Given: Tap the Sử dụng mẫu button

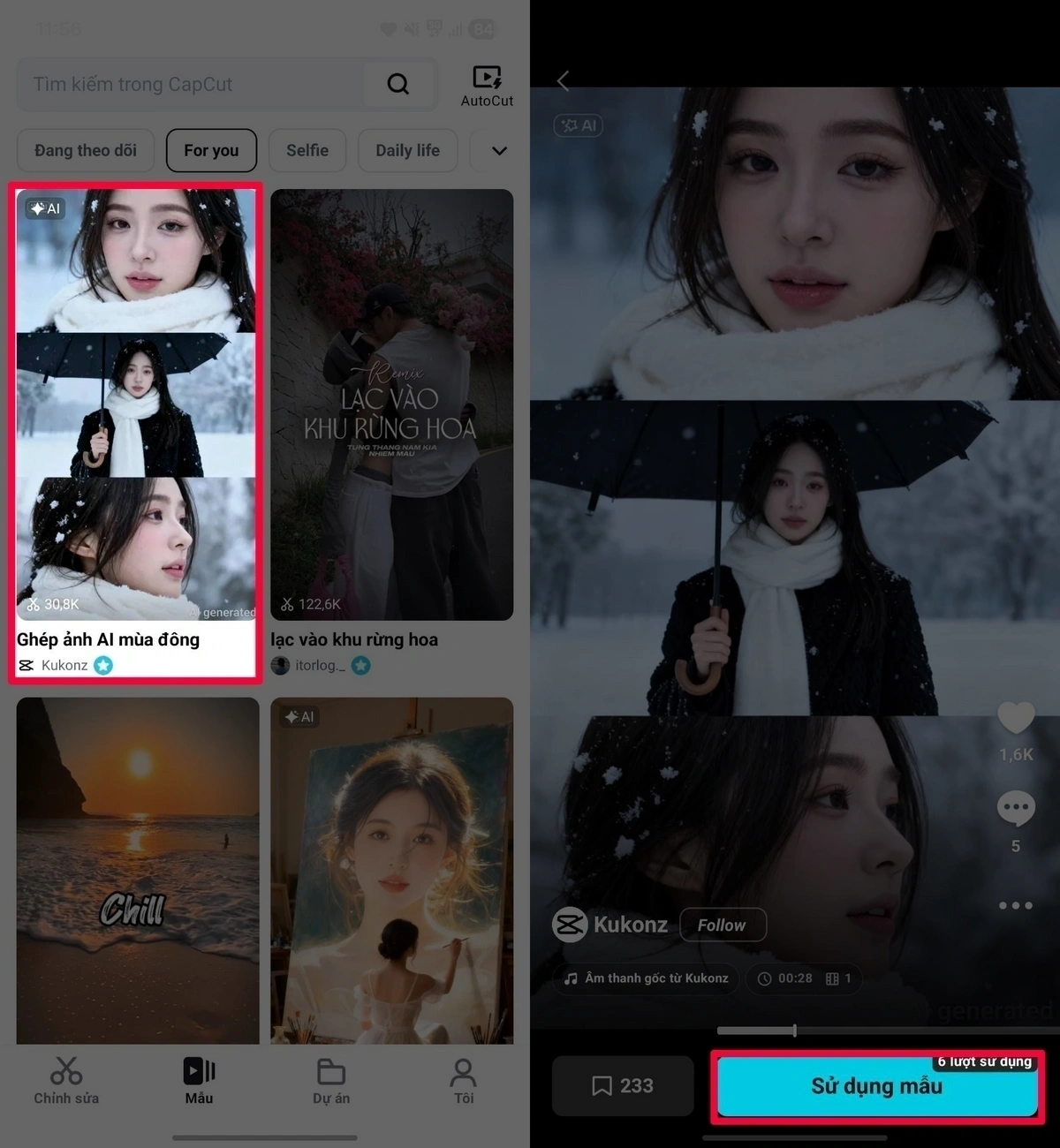Looking at the screenshot, I should (x=877, y=1087).
